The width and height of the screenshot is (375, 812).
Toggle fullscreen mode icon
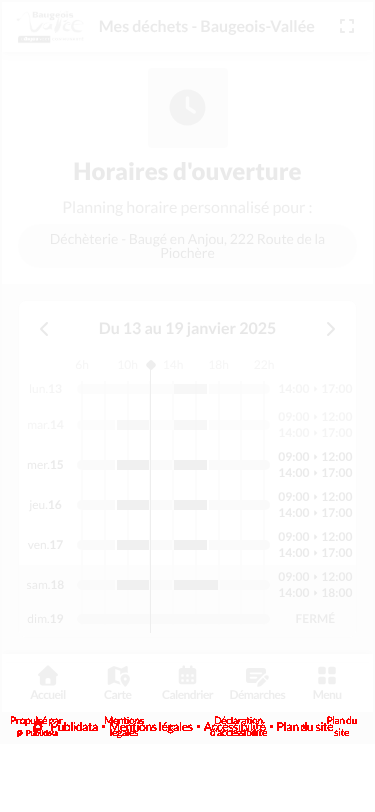(347, 26)
